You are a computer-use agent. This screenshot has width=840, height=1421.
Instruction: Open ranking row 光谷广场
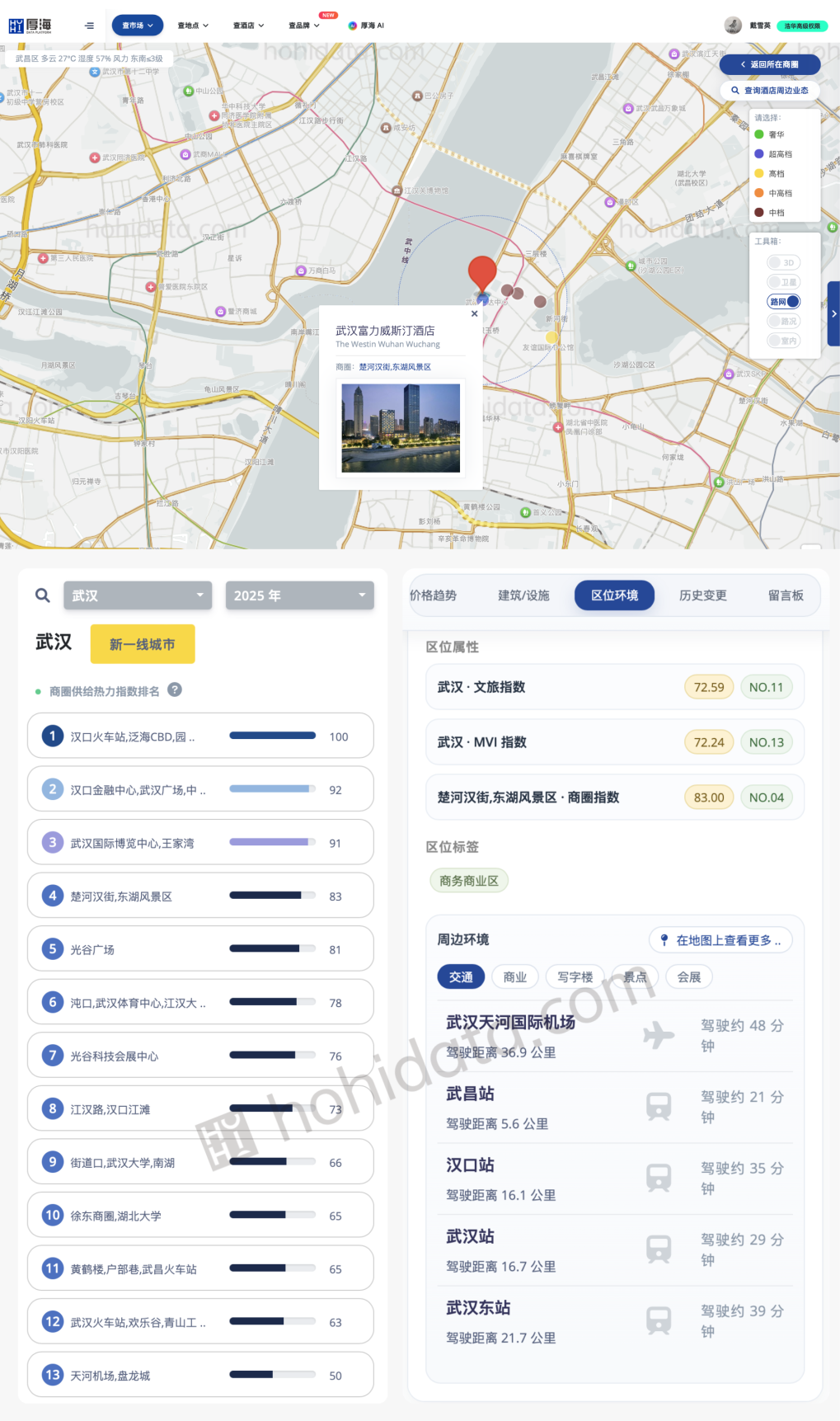[x=200, y=949]
